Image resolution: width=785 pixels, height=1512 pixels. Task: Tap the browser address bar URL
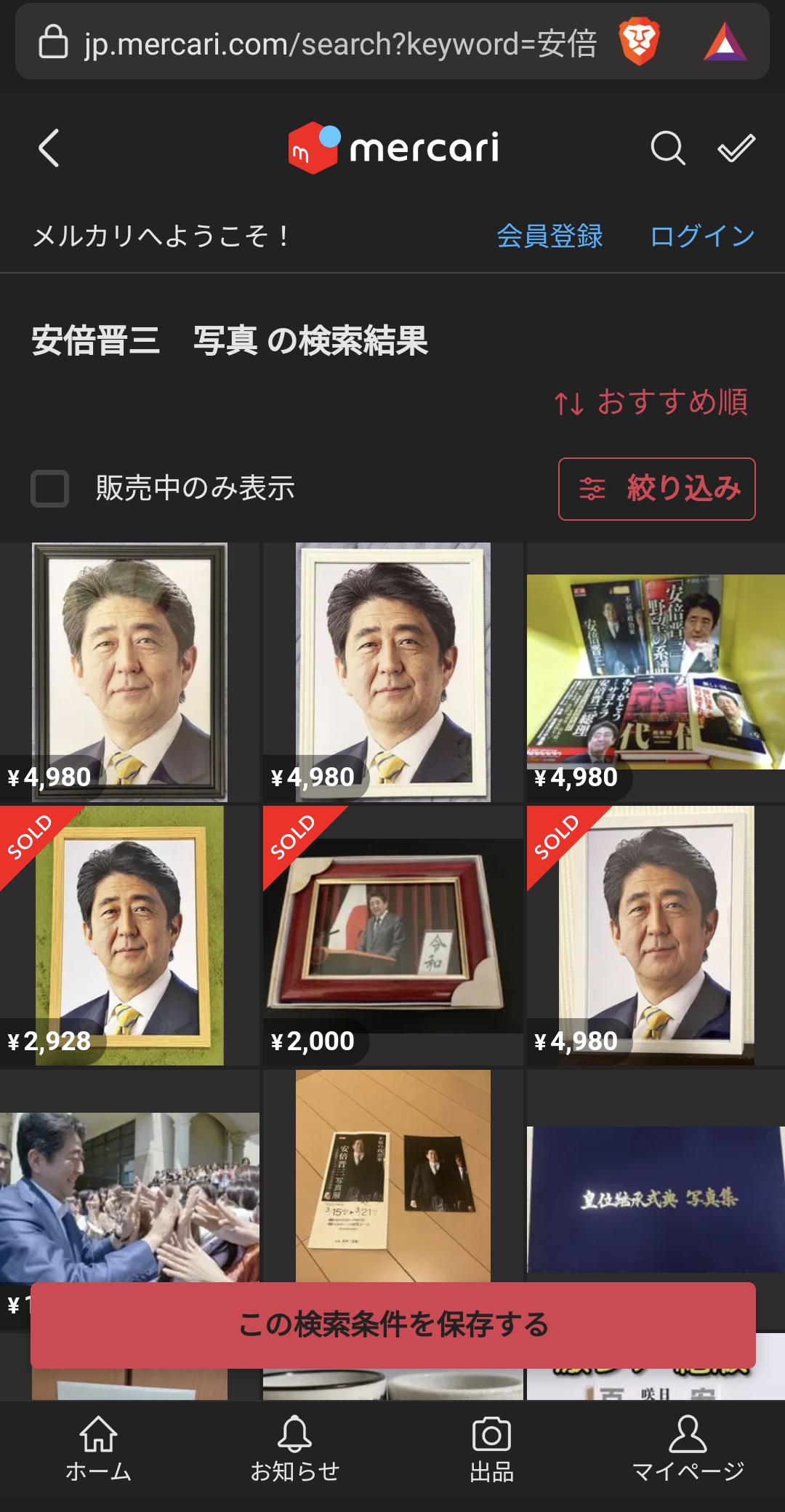click(x=339, y=44)
